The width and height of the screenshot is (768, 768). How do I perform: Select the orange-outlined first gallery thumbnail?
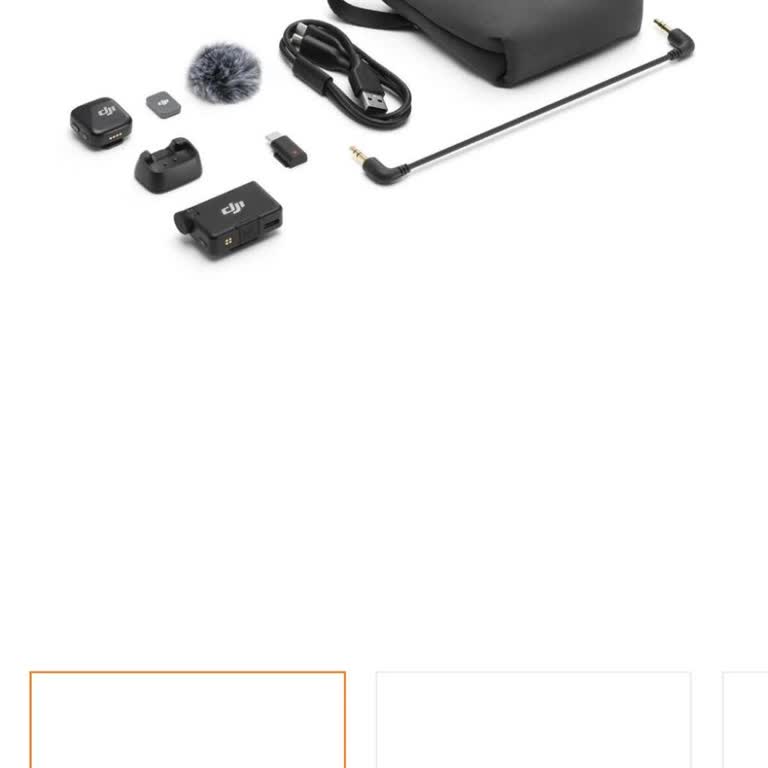point(188,720)
